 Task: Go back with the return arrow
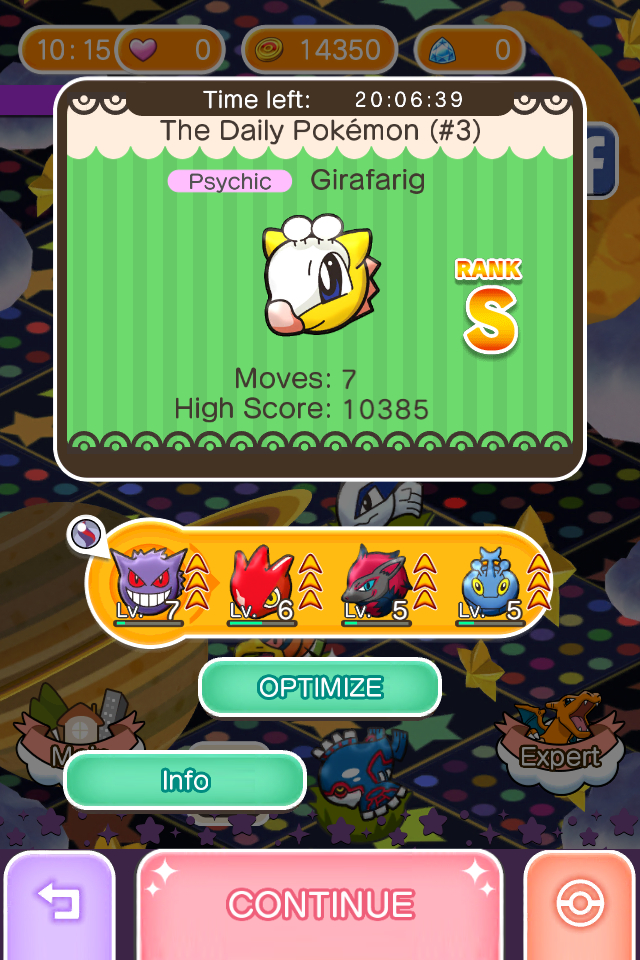pyautogui.click(x=59, y=904)
